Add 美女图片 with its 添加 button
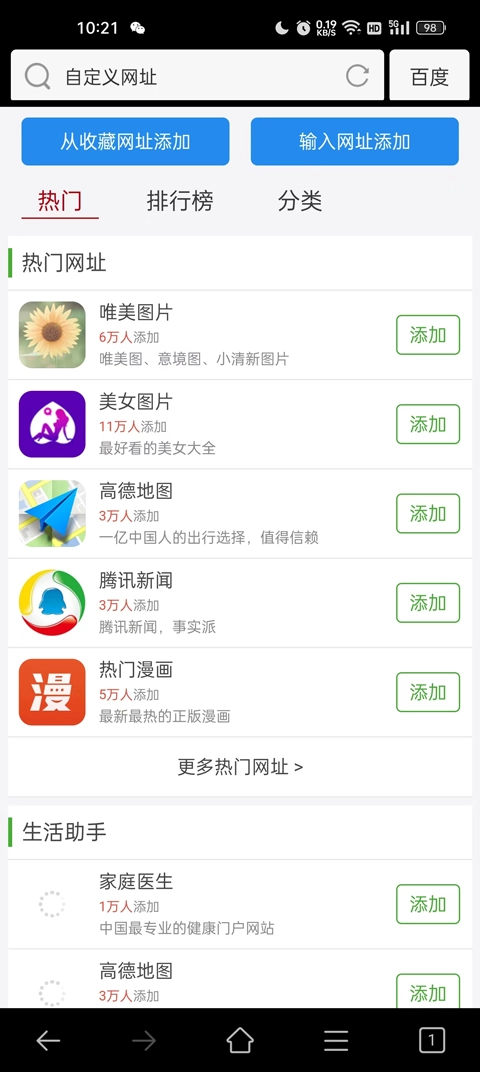Screen dimensions: 480x1072 click(x=428, y=424)
